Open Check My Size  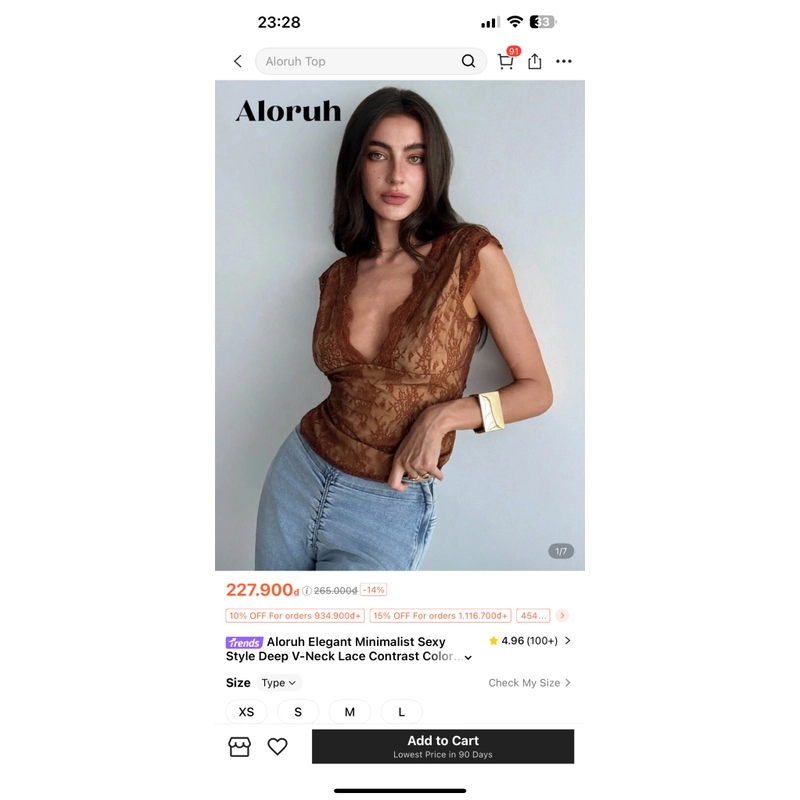(529, 683)
